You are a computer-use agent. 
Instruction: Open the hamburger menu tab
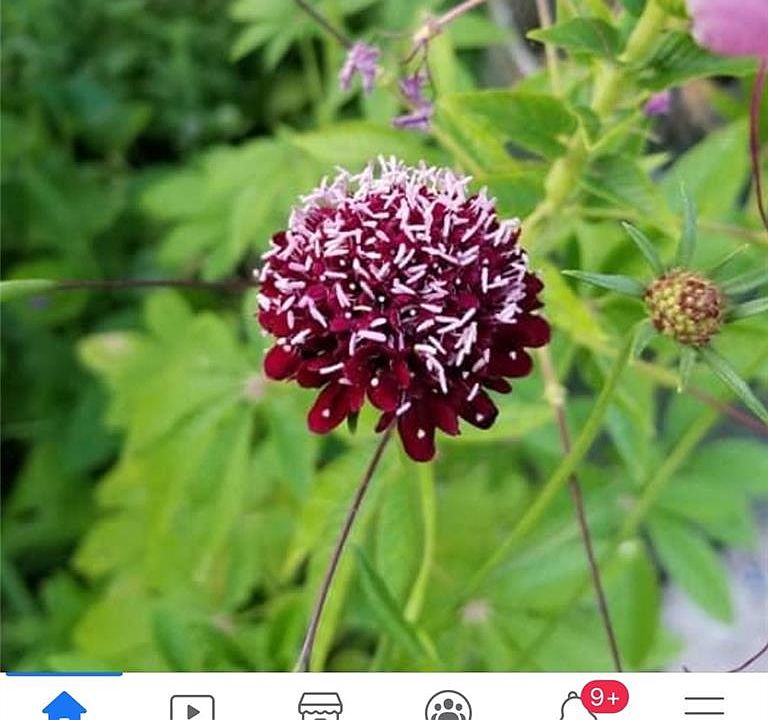pyautogui.click(x=704, y=706)
